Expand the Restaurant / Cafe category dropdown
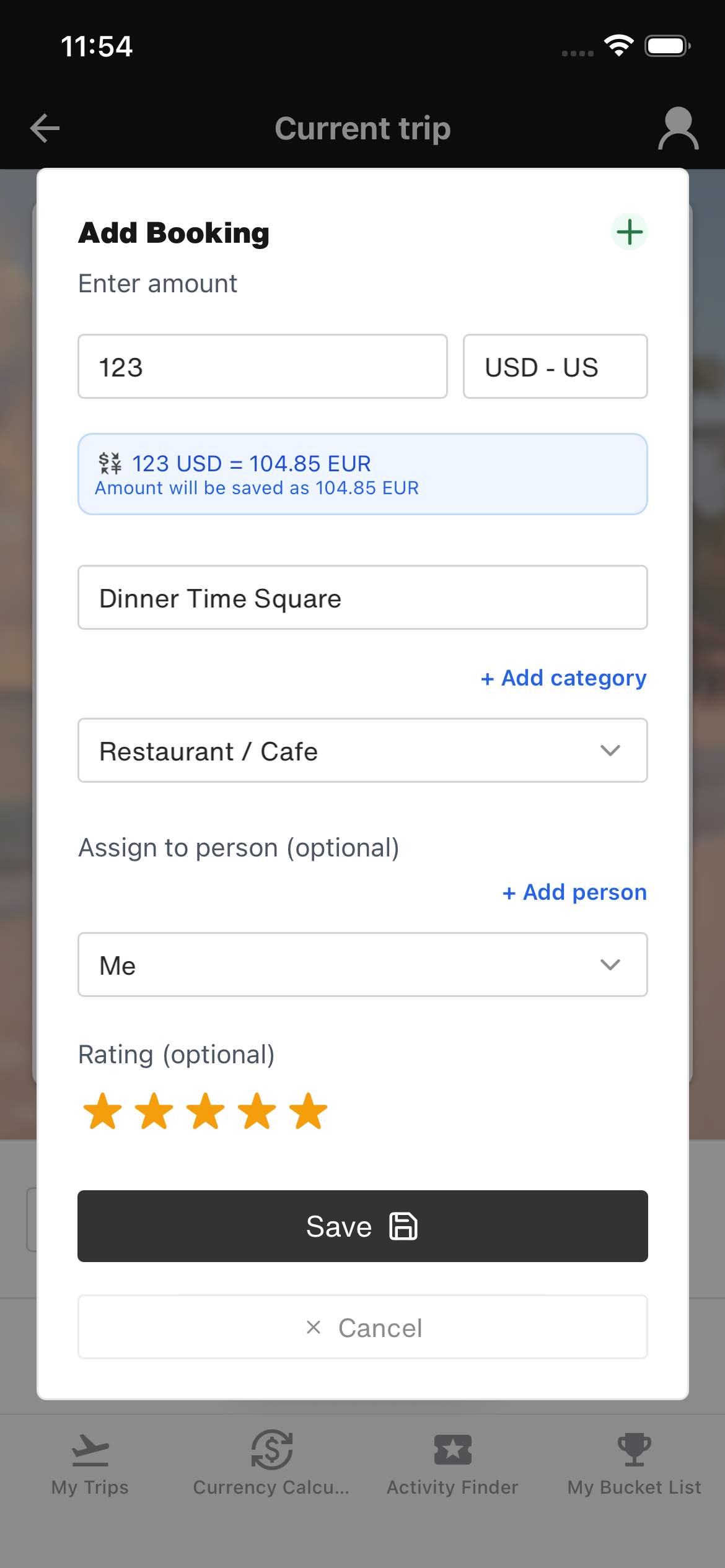 362,751
